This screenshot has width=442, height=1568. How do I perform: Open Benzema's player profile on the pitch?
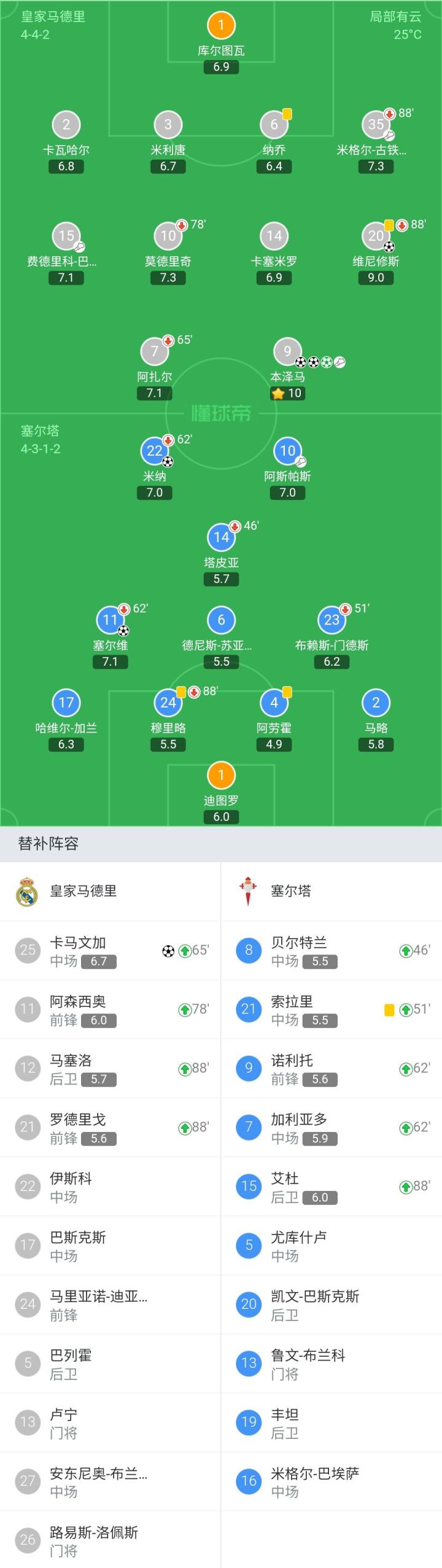[x=287, y=353]
